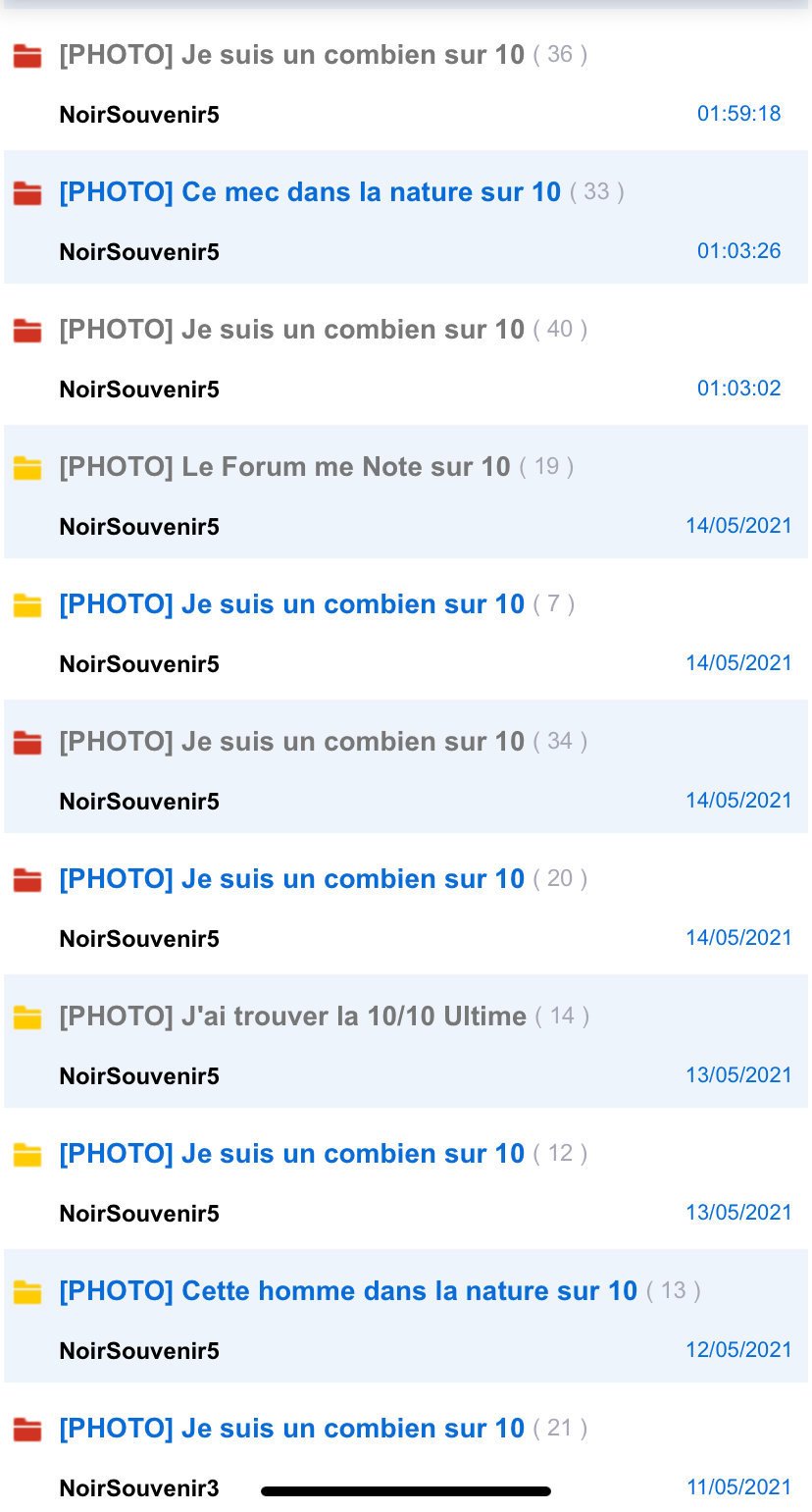Open topic "Ce mec dans la nature sur 10"
The height and width of the screenshot is (1512, 812).
[x=309, y=192]
